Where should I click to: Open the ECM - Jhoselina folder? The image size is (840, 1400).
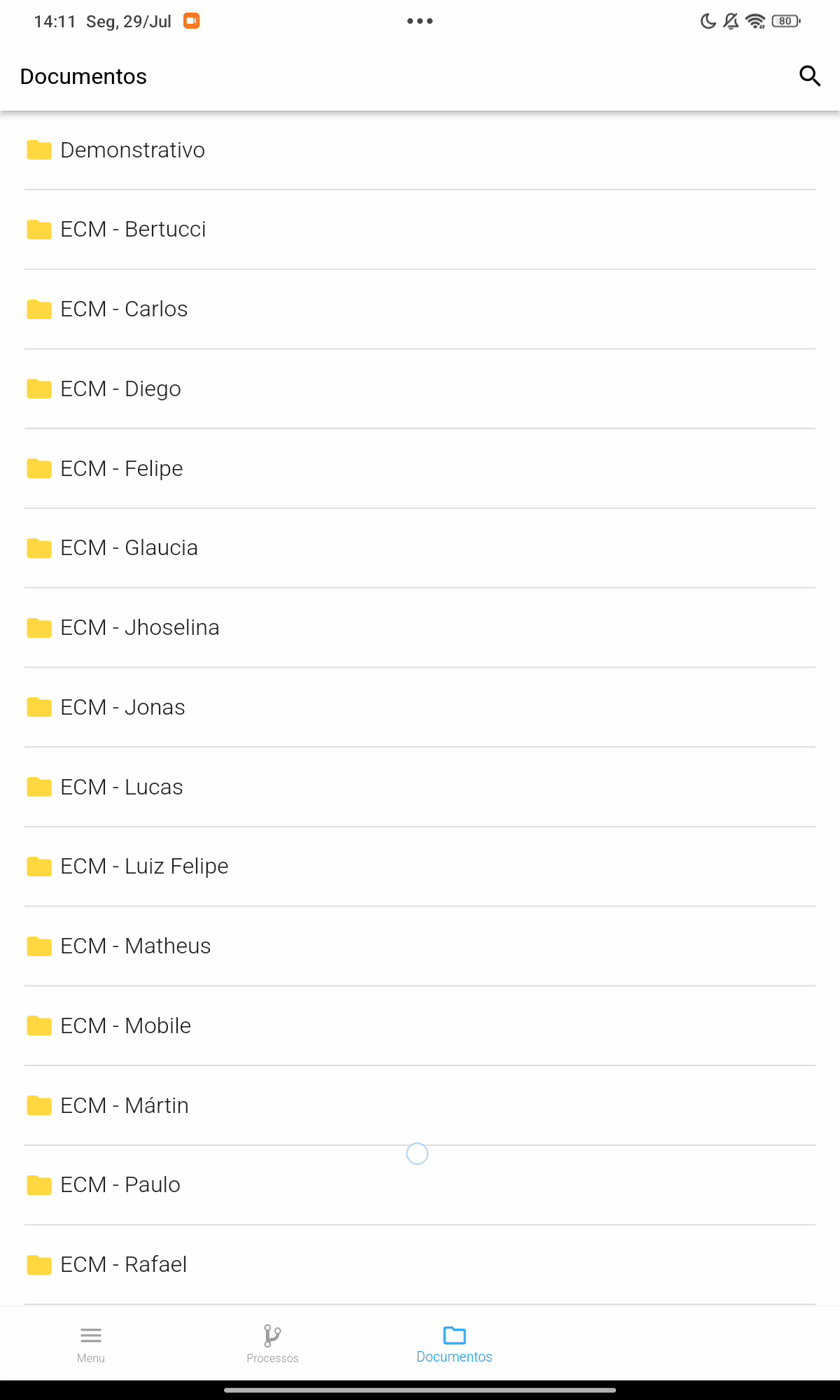(420, 628)
